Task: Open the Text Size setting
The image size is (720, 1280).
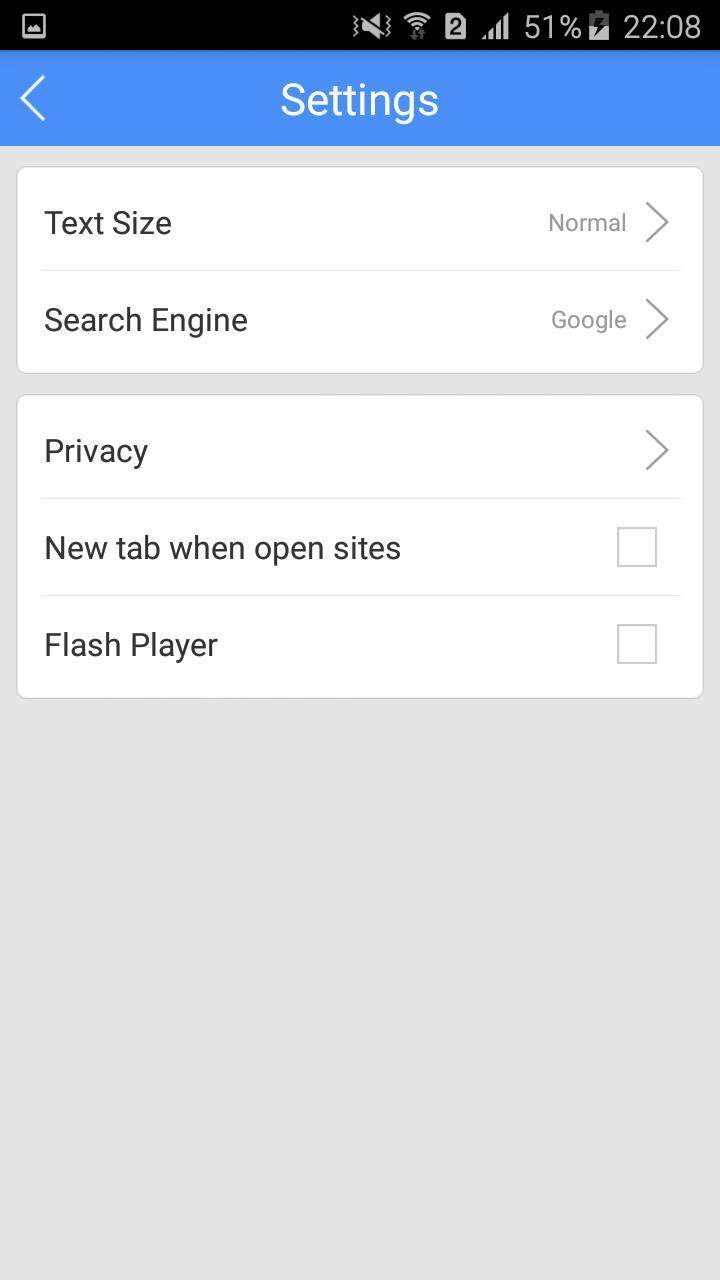Action: (x=360, y=222)
